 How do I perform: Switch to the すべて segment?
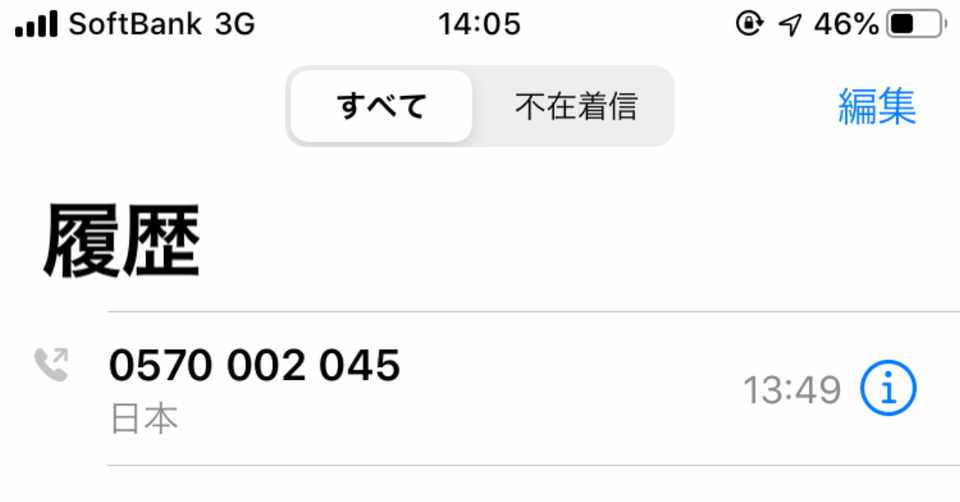click(381, 107)
